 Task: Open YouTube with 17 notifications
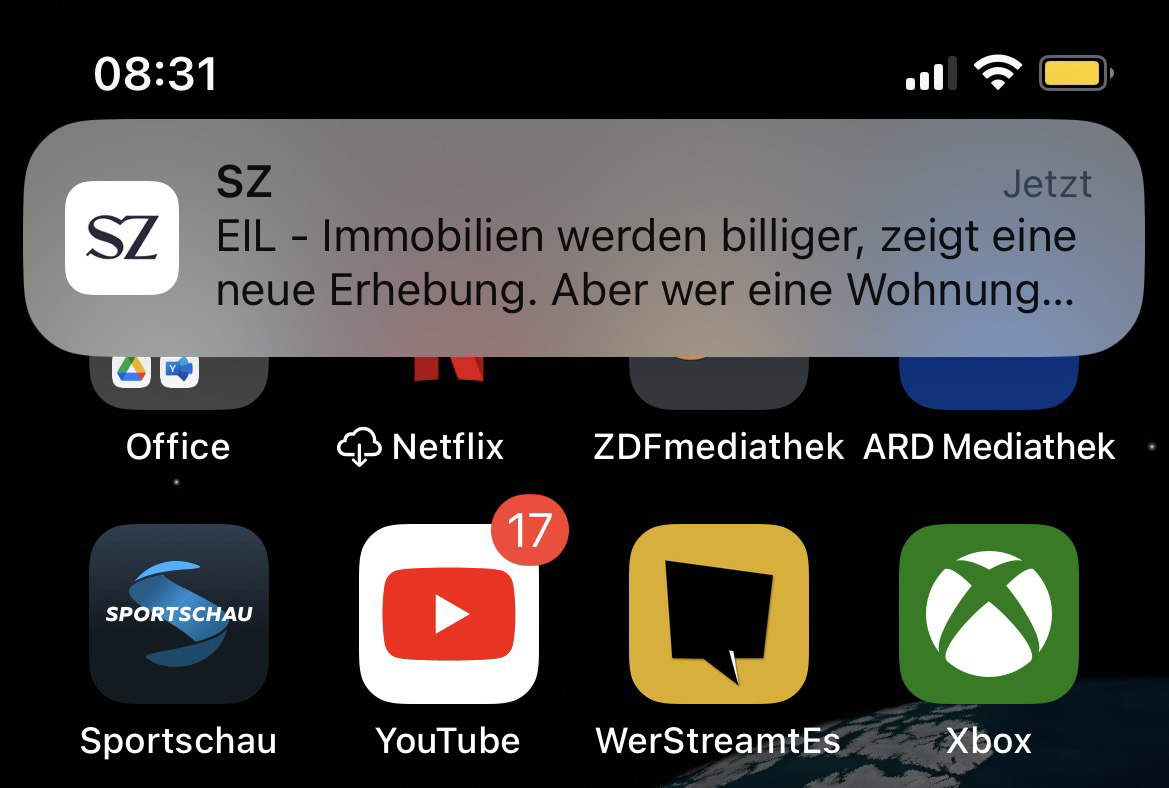click(448, 613)
